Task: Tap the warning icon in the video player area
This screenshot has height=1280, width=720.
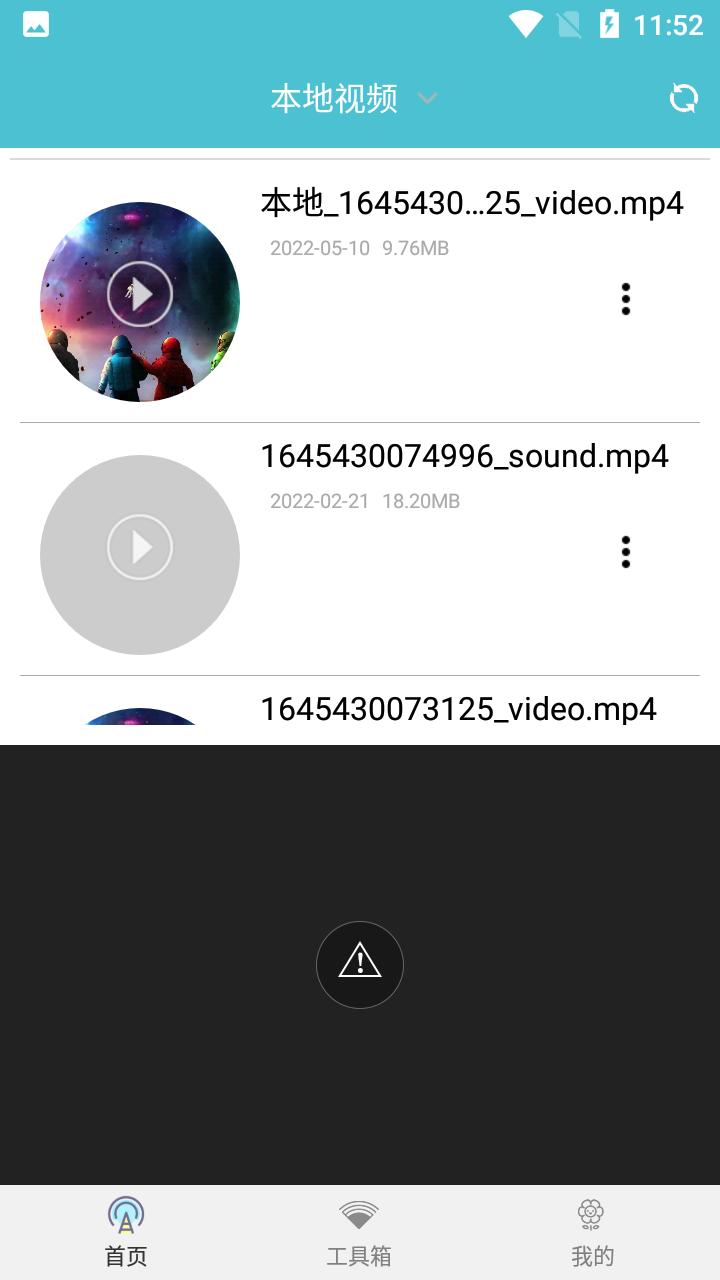Action: [x=360, y=963]
